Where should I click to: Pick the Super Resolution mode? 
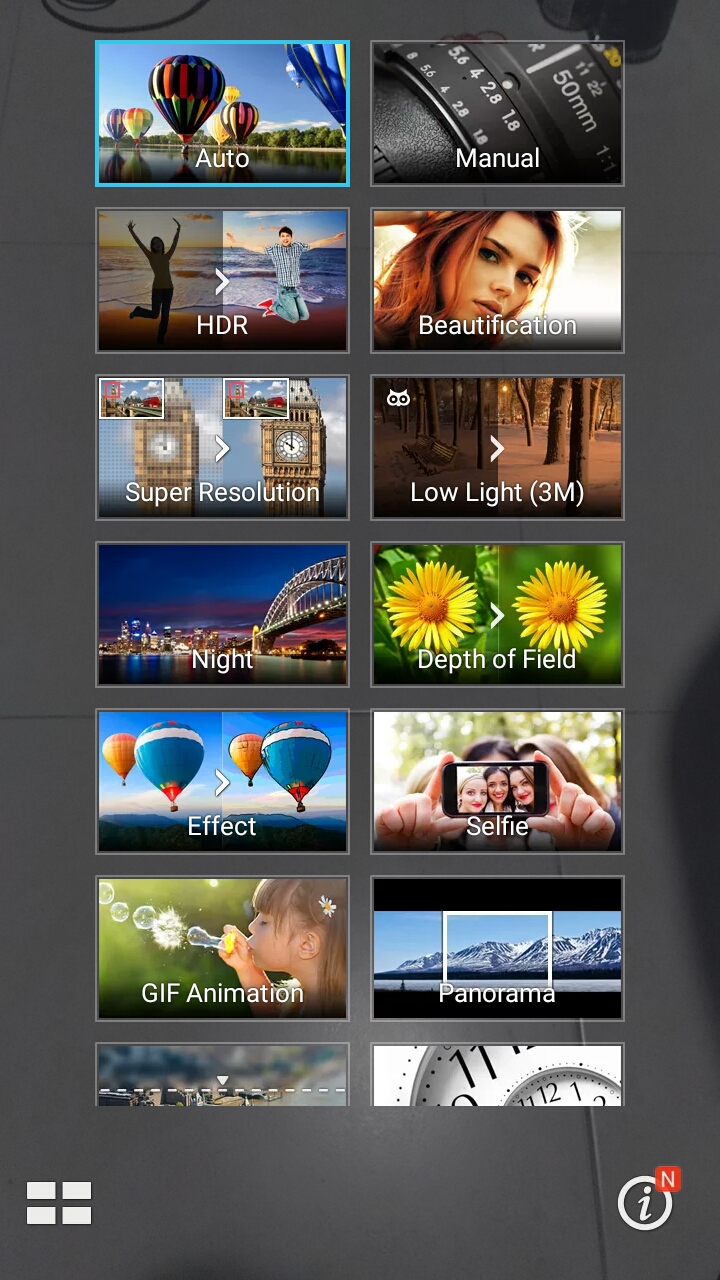click(x=222, y=447)
